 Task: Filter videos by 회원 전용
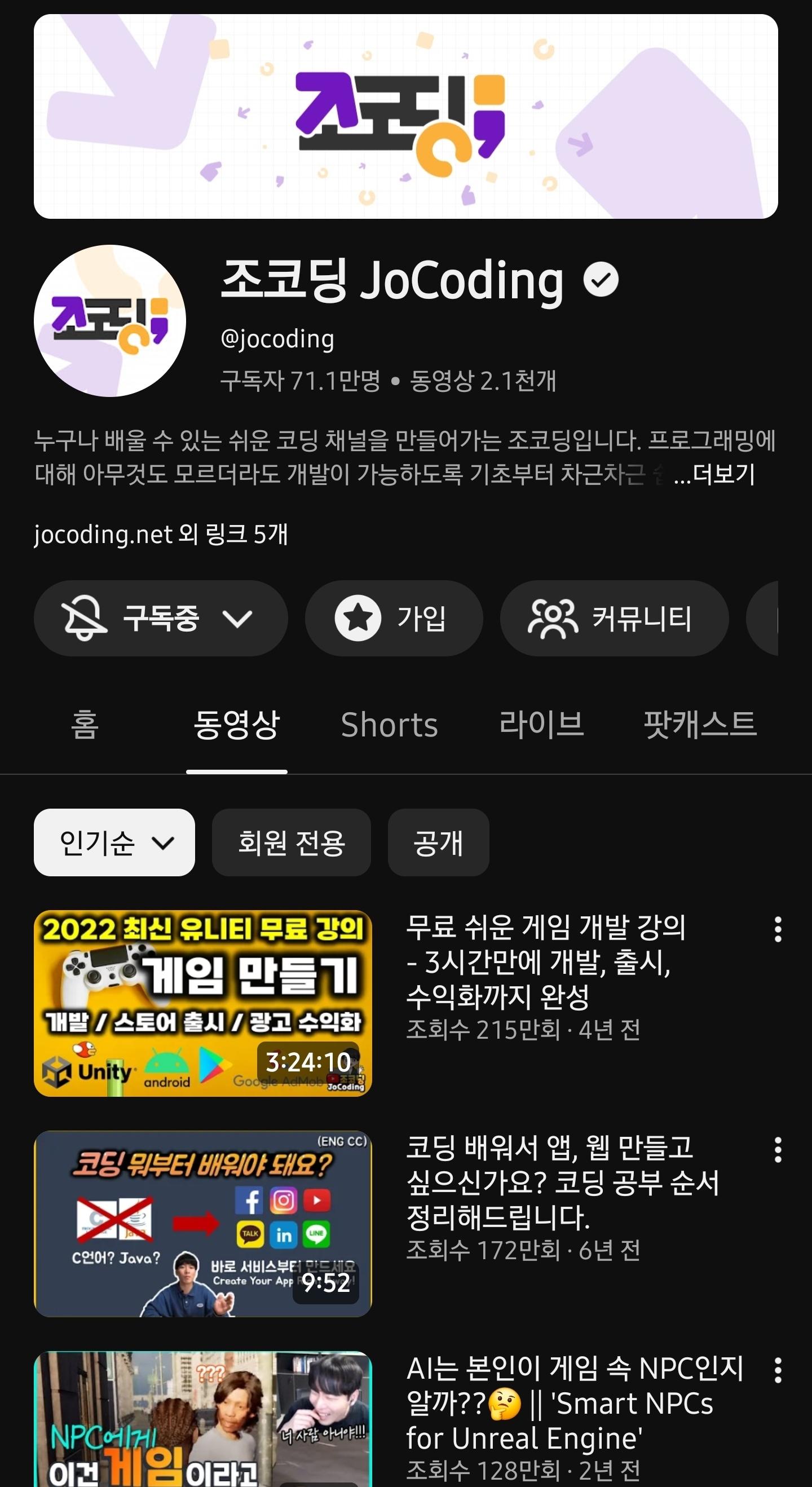click(292, 843)
